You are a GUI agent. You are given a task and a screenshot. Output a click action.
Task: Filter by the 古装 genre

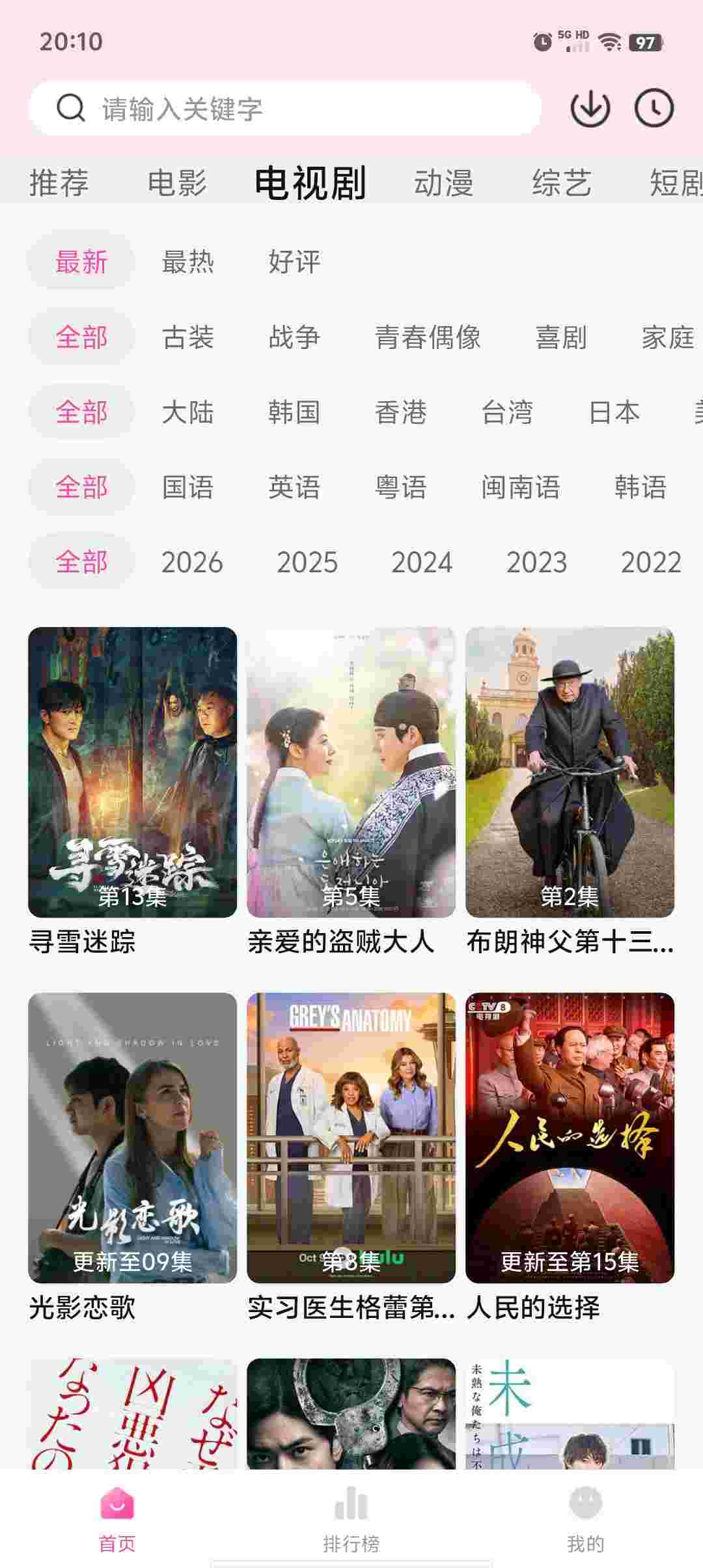[x=187, y=337]
